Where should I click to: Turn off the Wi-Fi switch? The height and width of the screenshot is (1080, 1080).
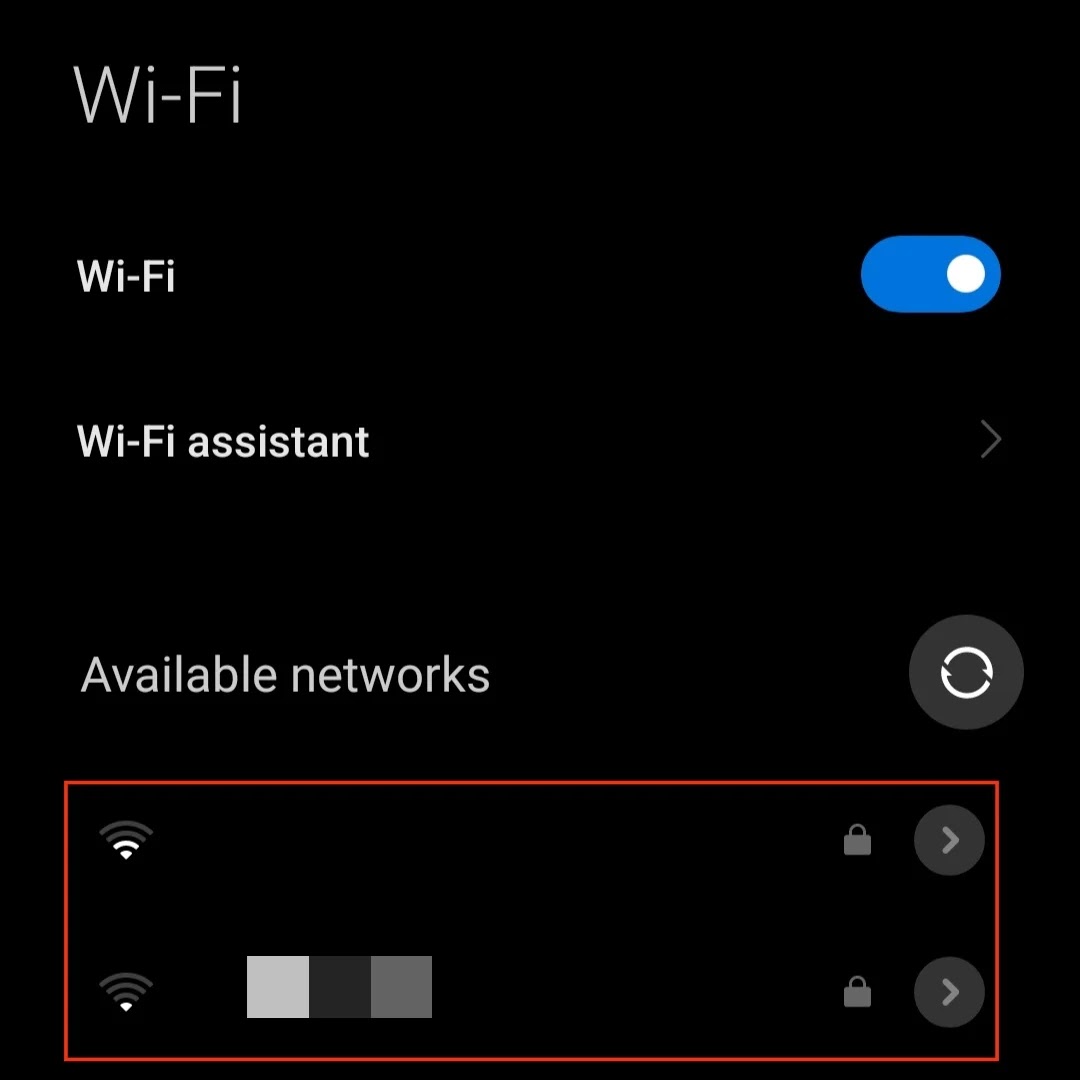coord(930,274)
